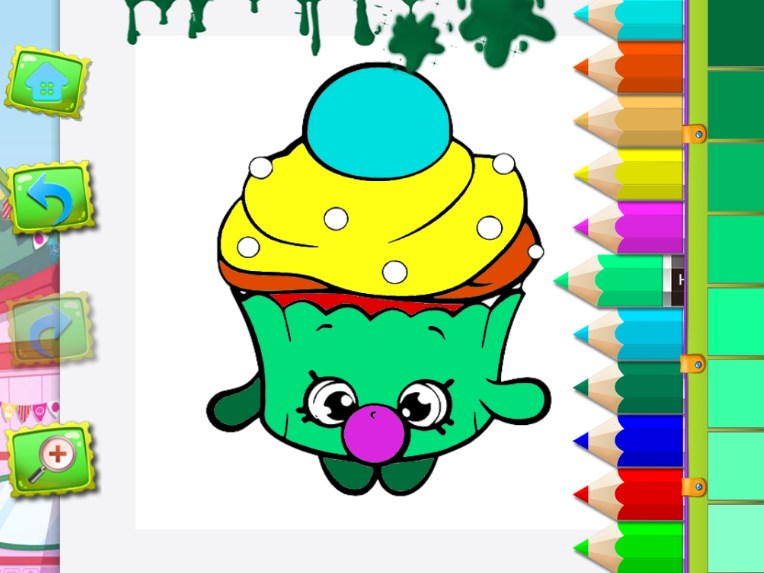This screenshot has height=573, width=764.
Task: Select the cyan pencil
Action: (x=640, y=19)
